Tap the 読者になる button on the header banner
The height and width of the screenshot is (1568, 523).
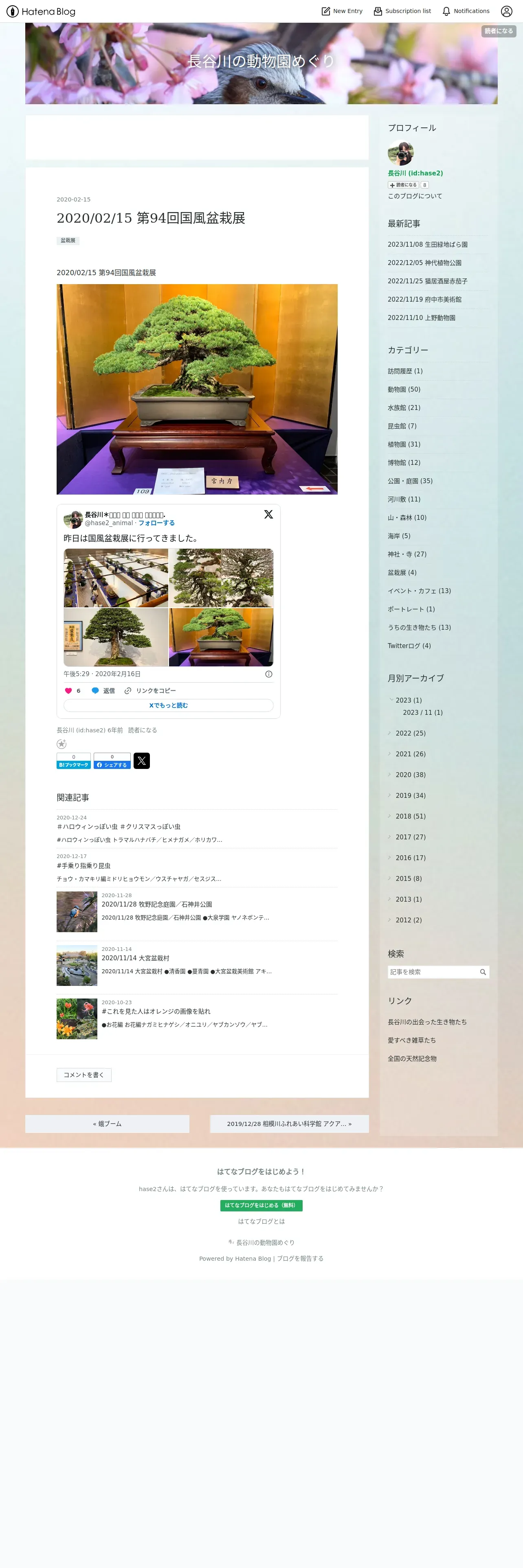pyautogui.click(x=498, y=31)
